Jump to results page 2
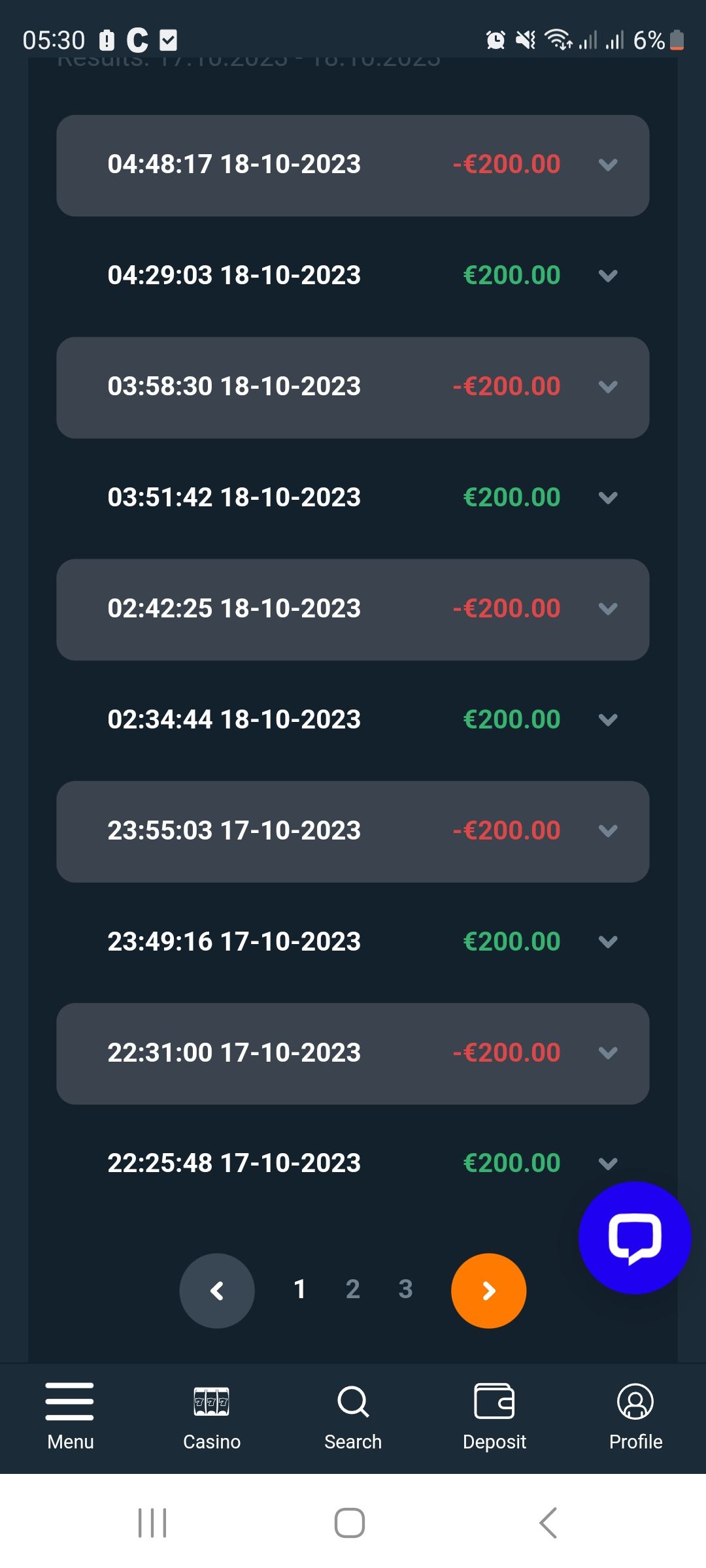Image resolution: width=706 pixels, height=1568 pixels. pos(353,1290)
